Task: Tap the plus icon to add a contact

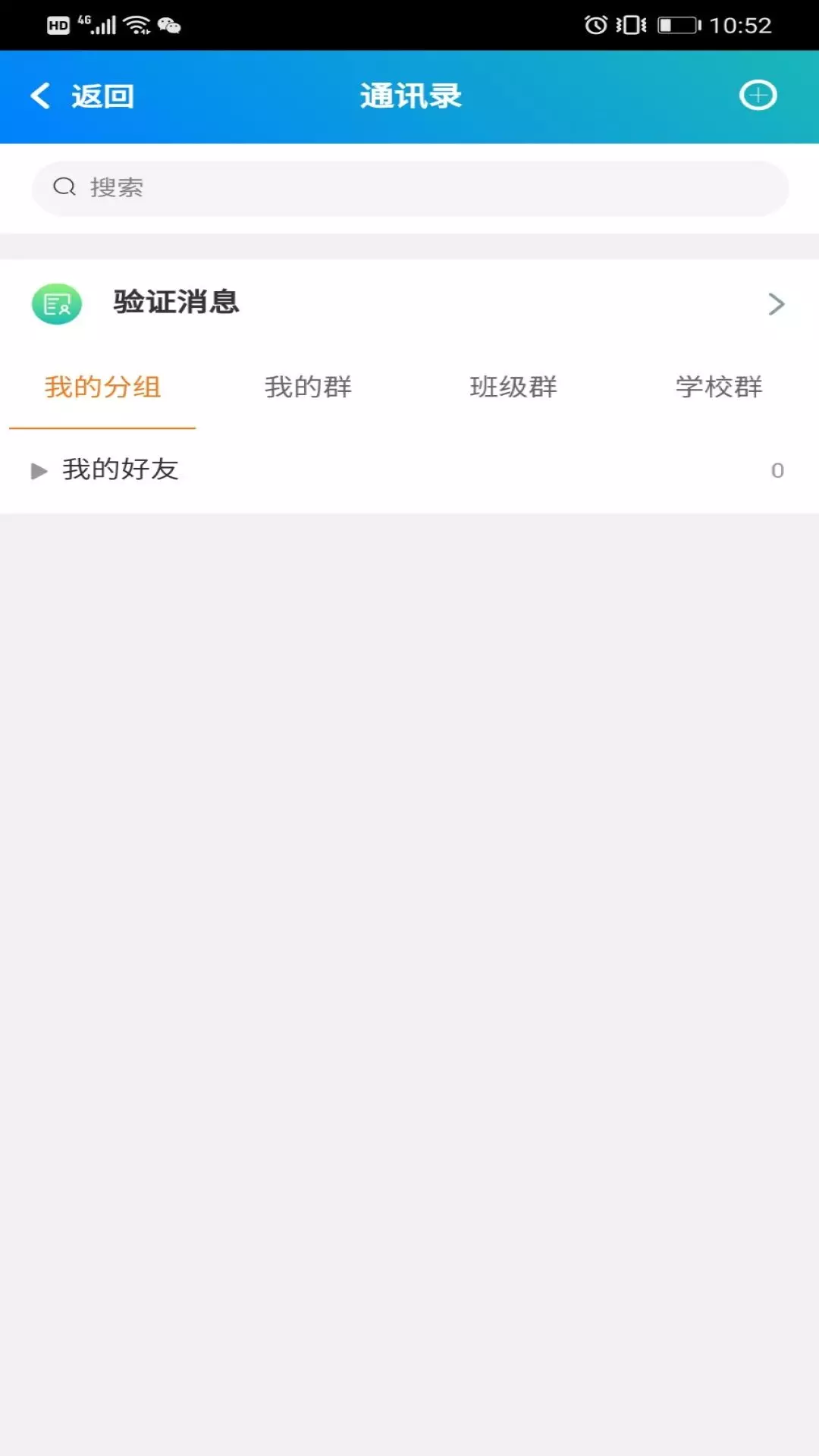Action: (x=758, y=96)
